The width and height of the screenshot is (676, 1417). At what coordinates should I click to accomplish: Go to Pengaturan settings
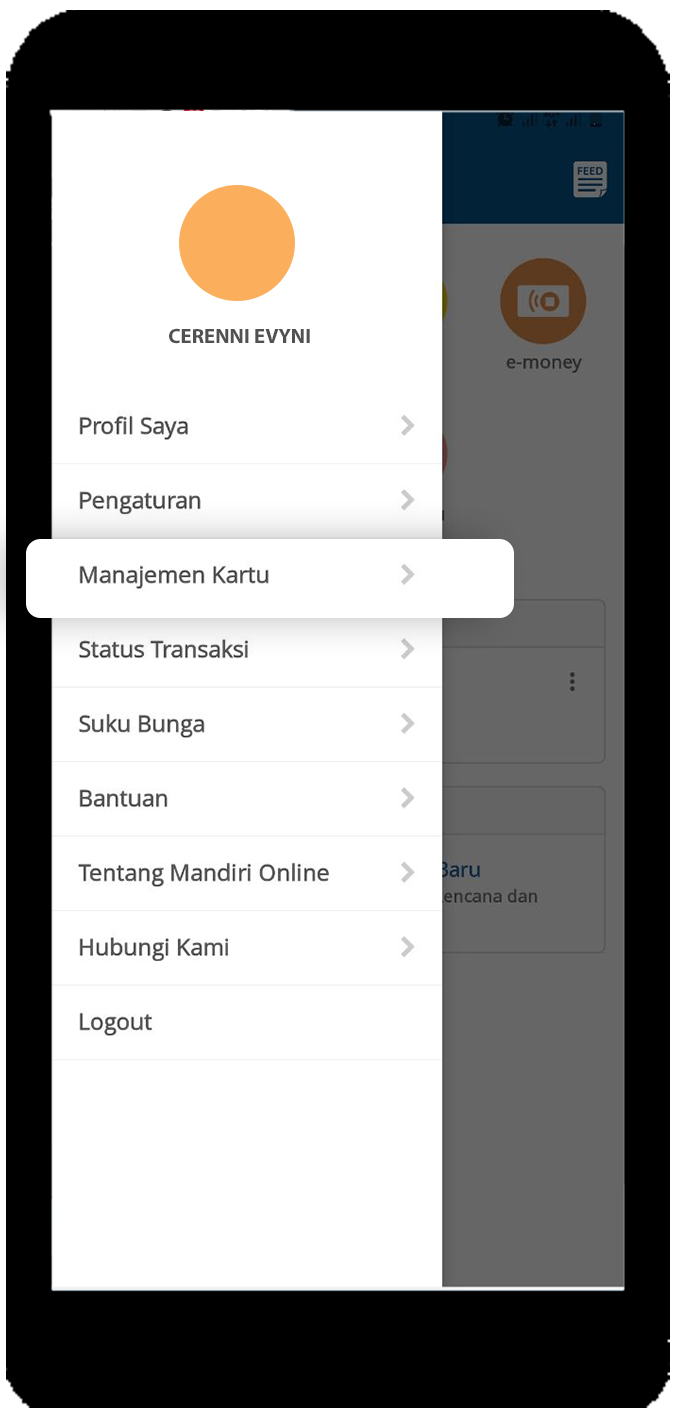click(x=247, y=501)
